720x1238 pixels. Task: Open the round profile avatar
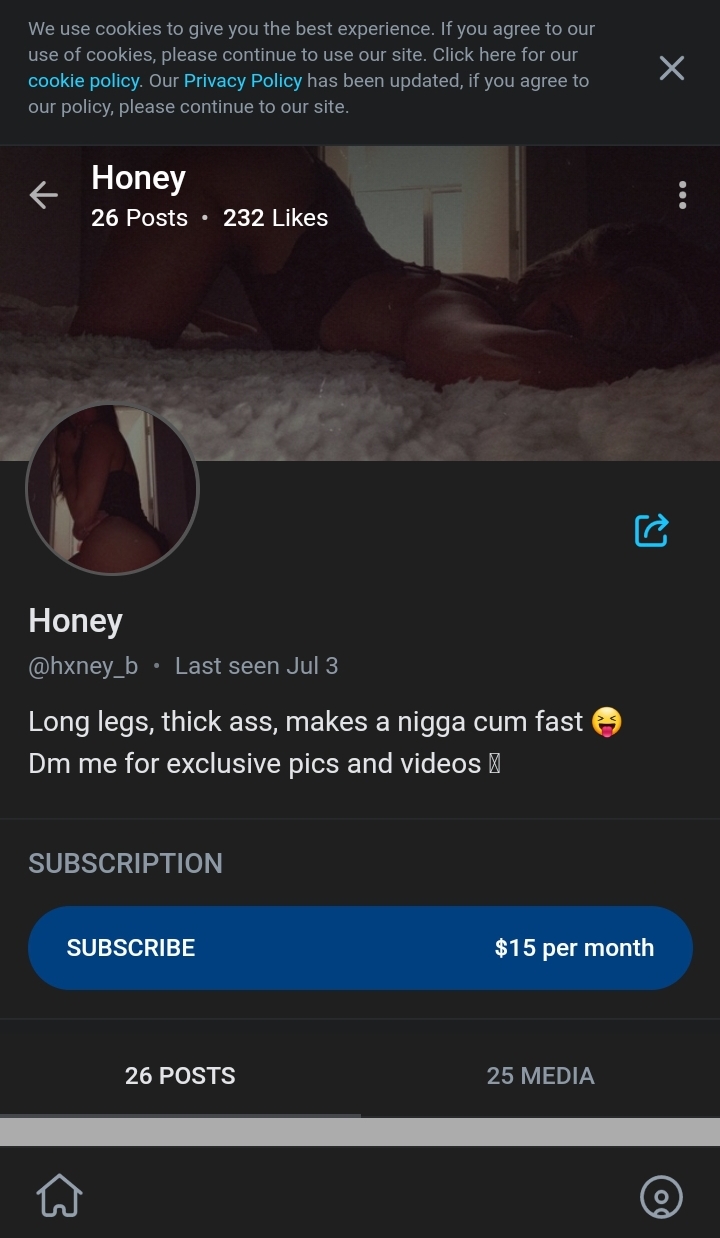click(x=112, y=490)
